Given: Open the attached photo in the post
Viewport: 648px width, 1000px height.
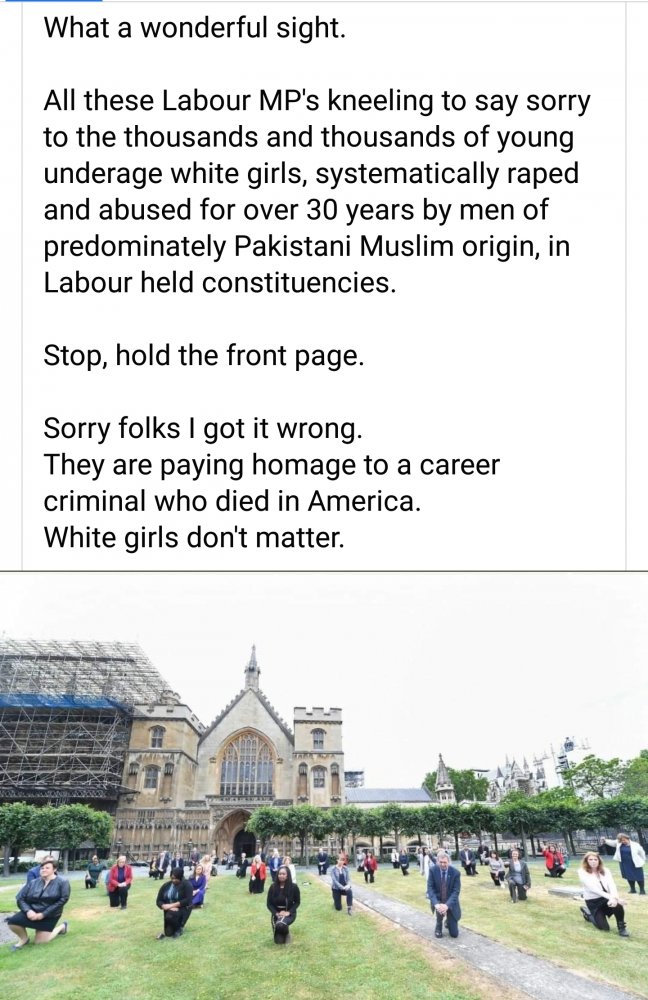Looking at the screenshot, I should click(324, 785).
